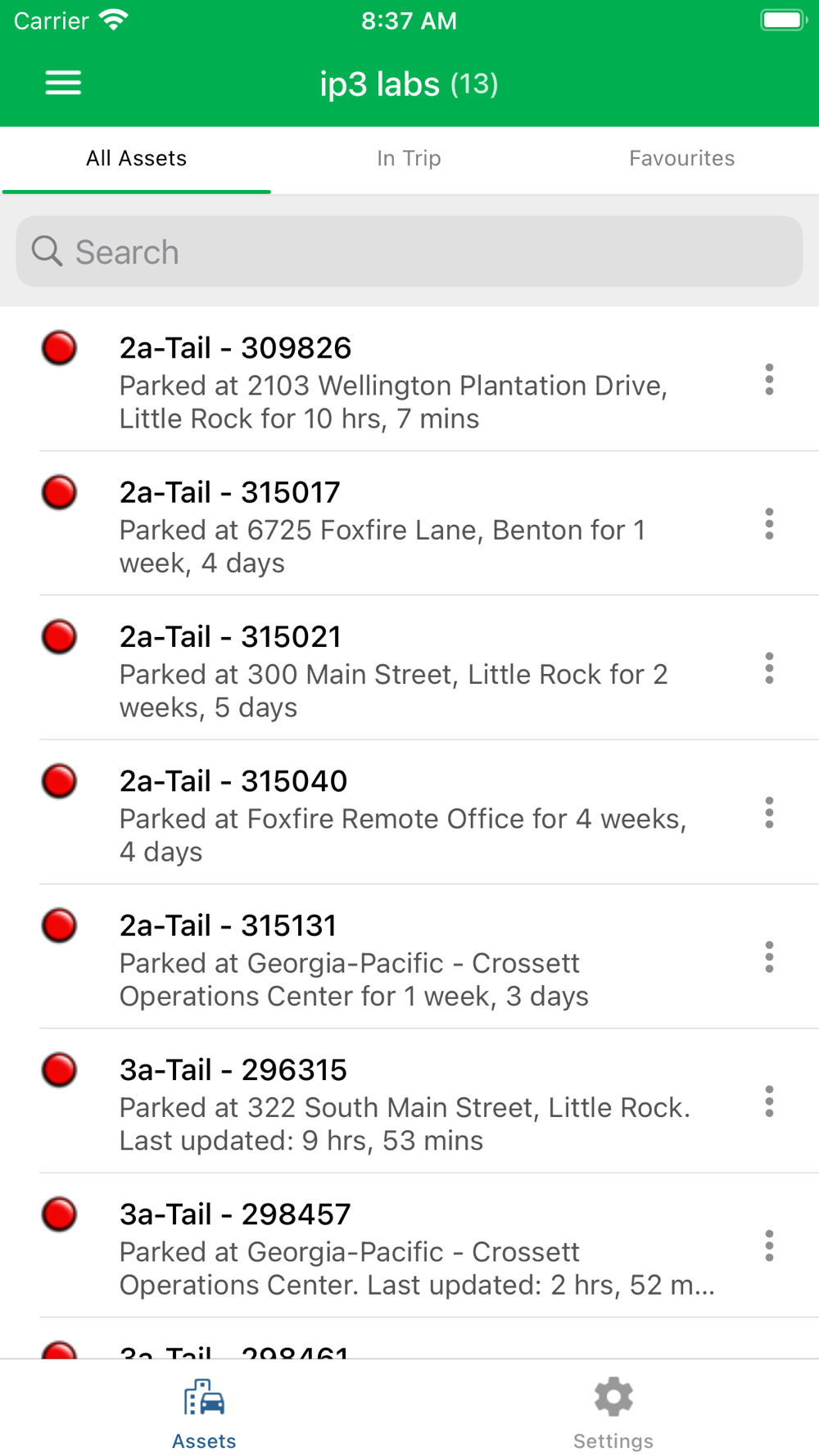Switch to the Favourites tab
819x1456 pixels.
tap(681, 158)
